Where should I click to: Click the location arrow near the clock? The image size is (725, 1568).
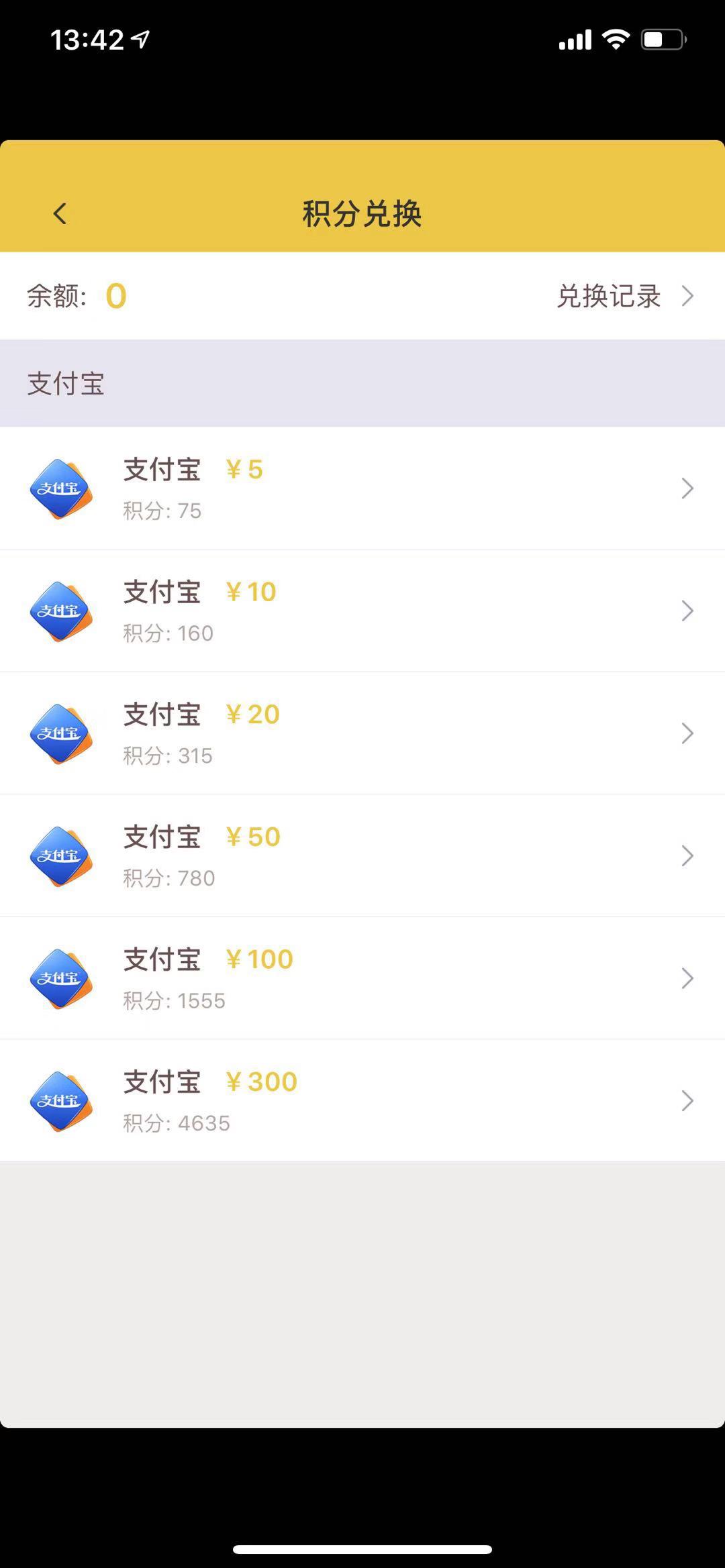[139, 40]
